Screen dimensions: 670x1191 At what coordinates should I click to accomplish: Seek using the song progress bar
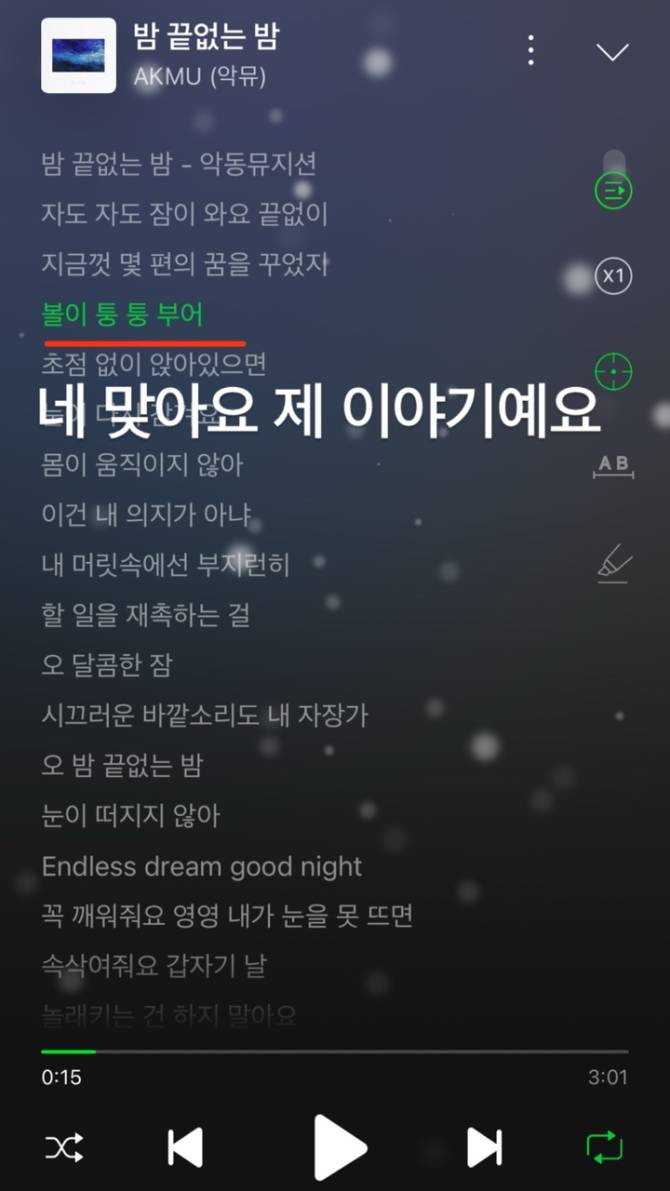click(x=334, y=1051)
